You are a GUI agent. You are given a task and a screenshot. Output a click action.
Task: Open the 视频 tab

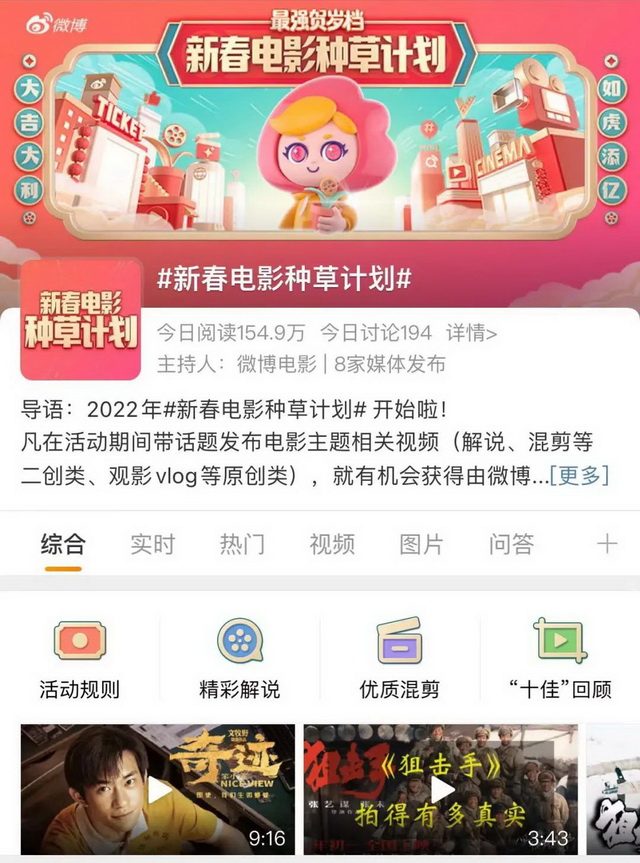(331, 544)
